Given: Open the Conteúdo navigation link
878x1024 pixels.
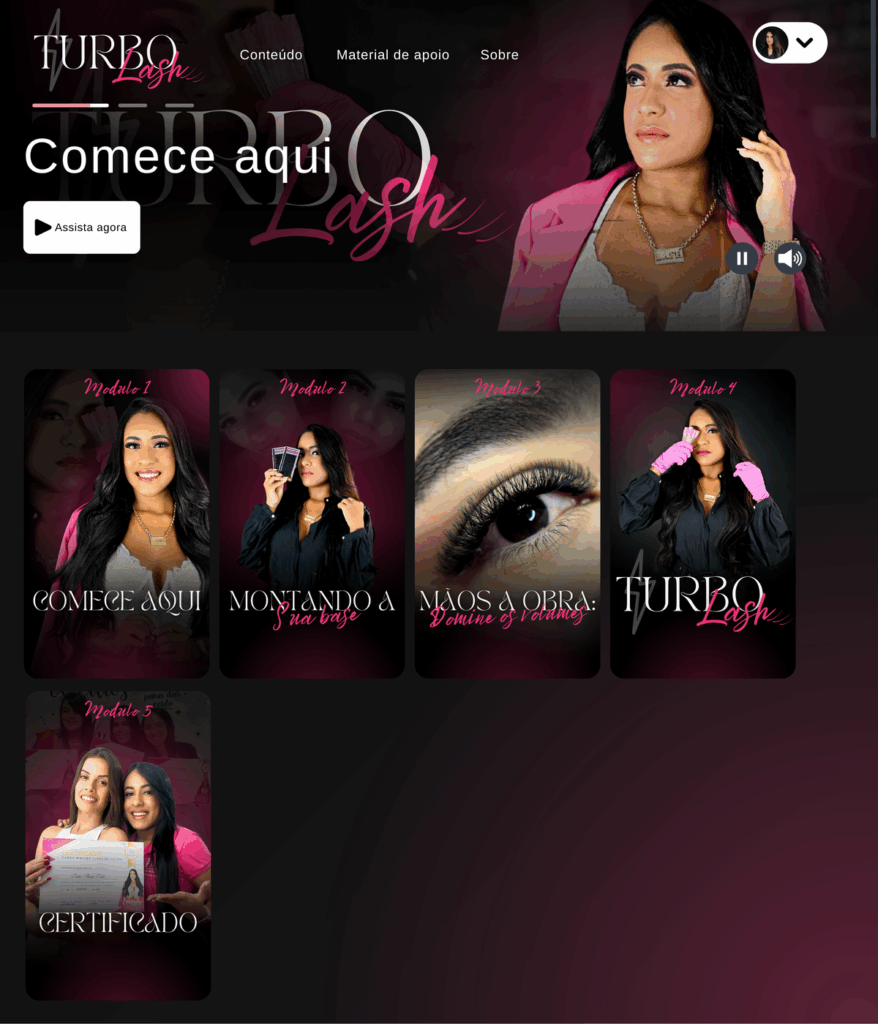Looking at the screenshot, I should click(x=271, y=55).
